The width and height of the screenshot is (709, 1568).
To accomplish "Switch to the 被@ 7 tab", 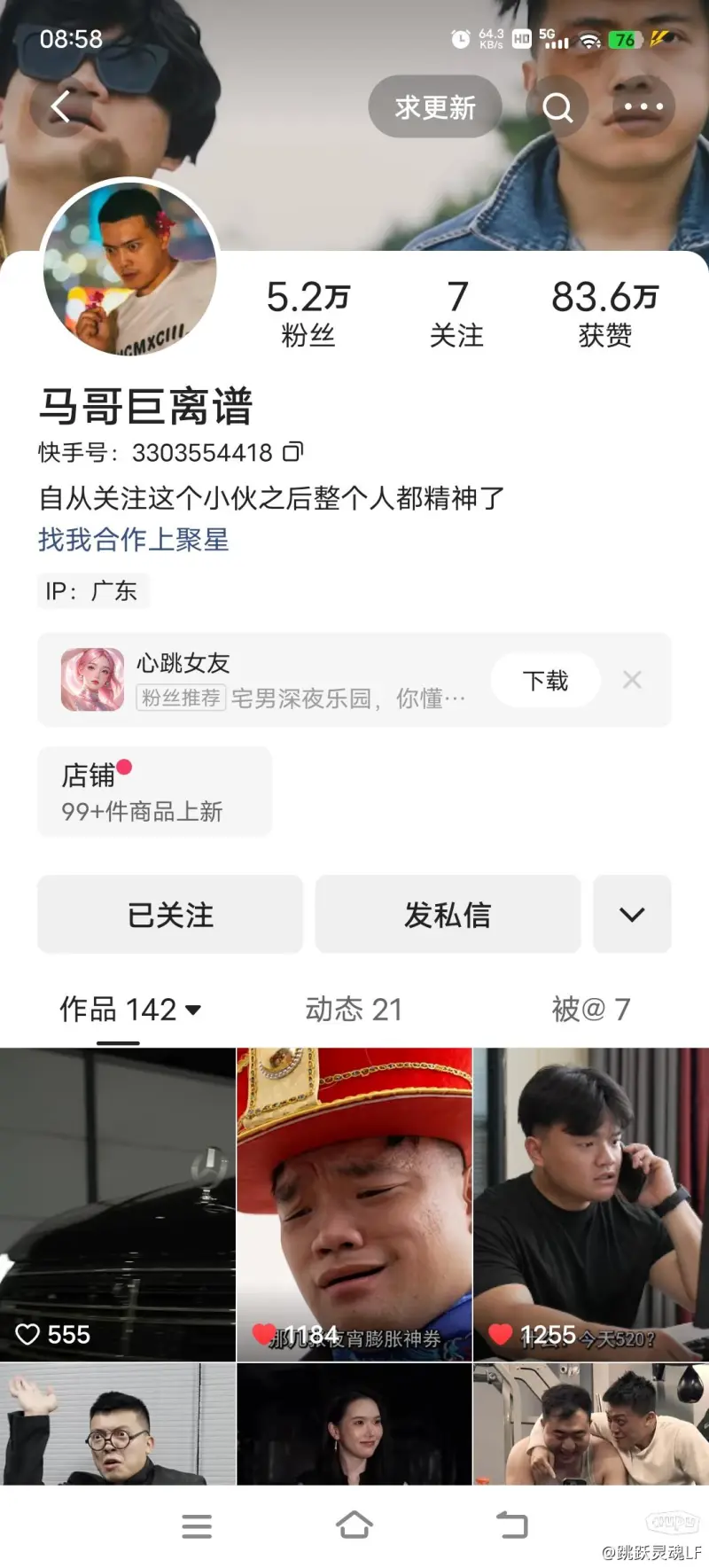I will 590,1009.
